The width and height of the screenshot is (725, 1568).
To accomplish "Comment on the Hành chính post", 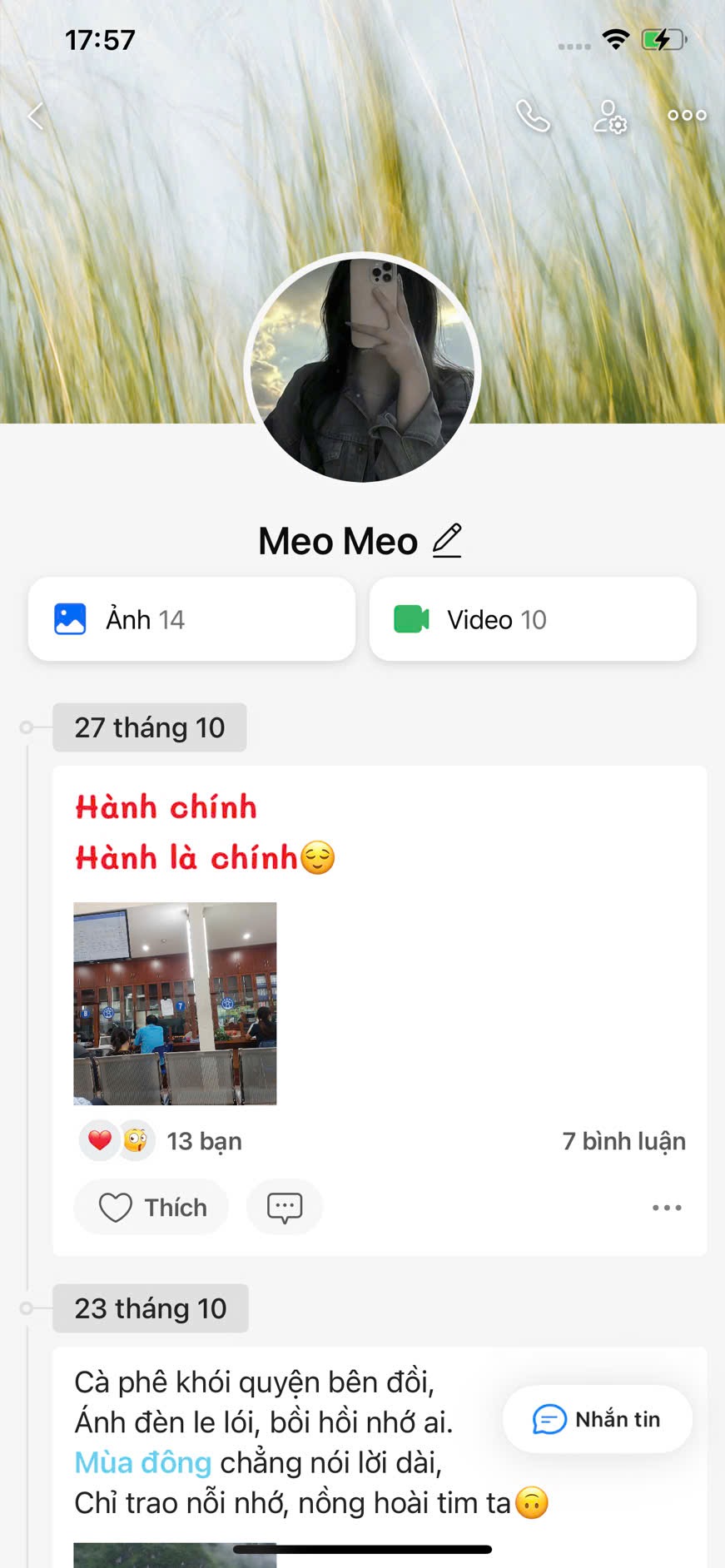I will pyautogui.click(x=284, y=1207).
